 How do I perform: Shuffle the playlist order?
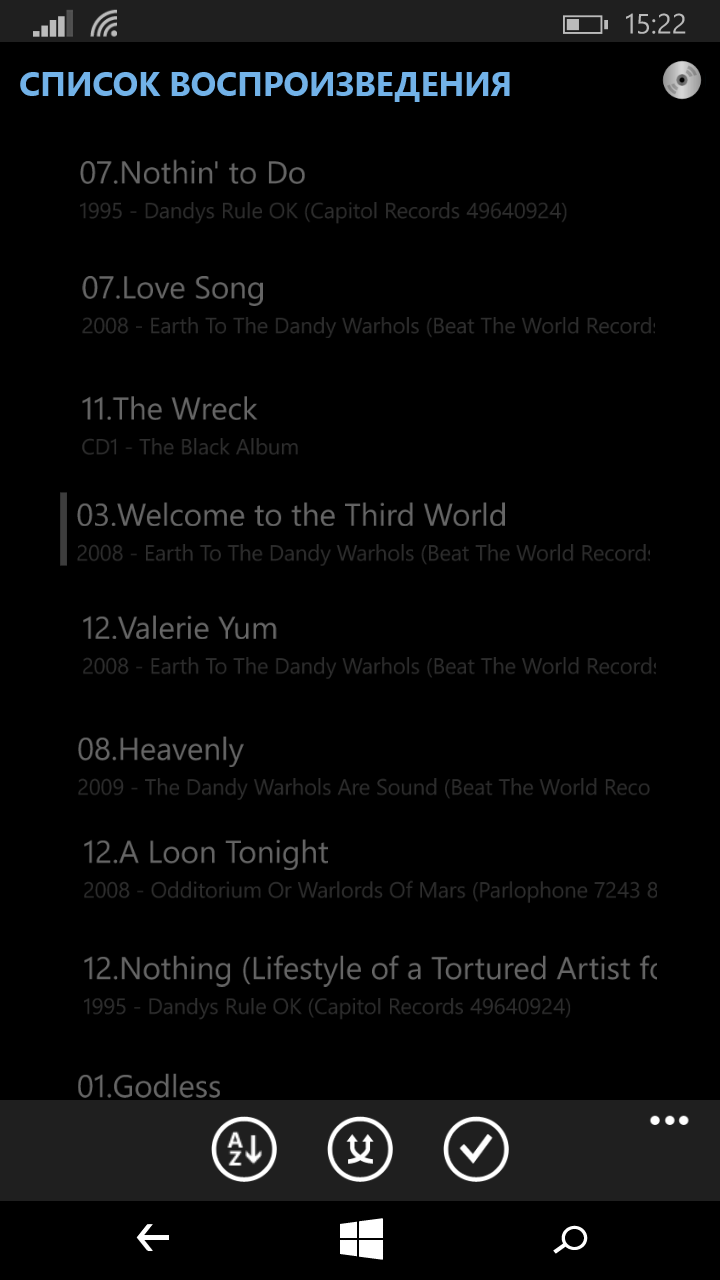click(360, 1150)
